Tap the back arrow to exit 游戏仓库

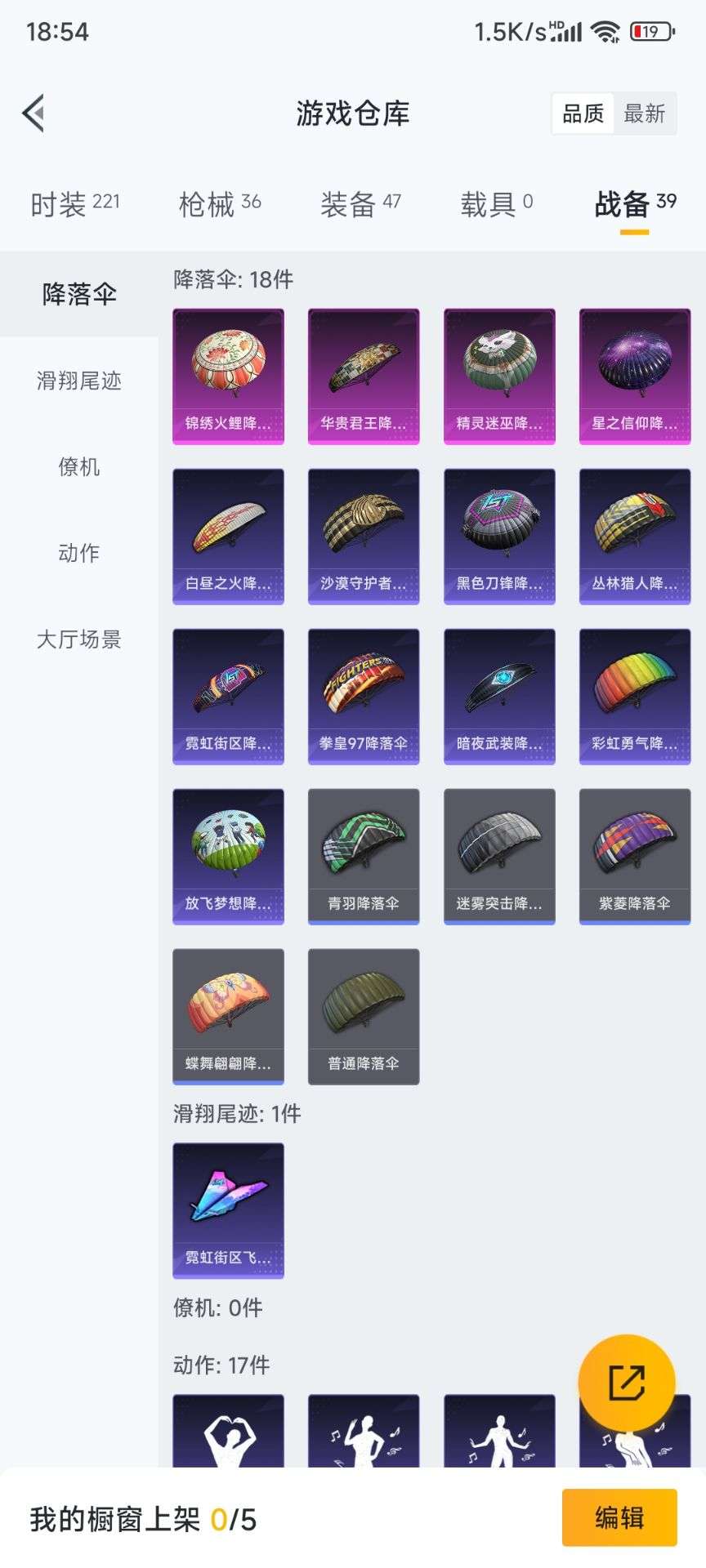(x=34, y=114)
